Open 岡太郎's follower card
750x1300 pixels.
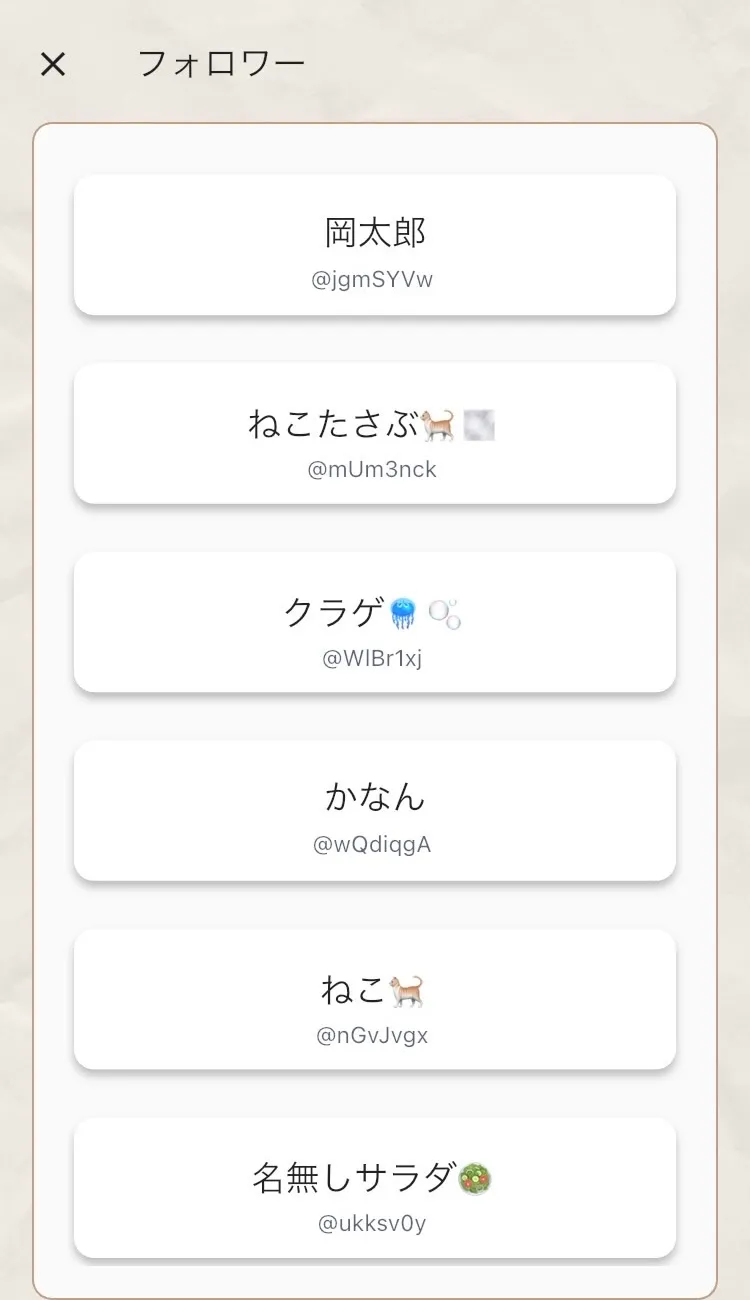[375, 245]
